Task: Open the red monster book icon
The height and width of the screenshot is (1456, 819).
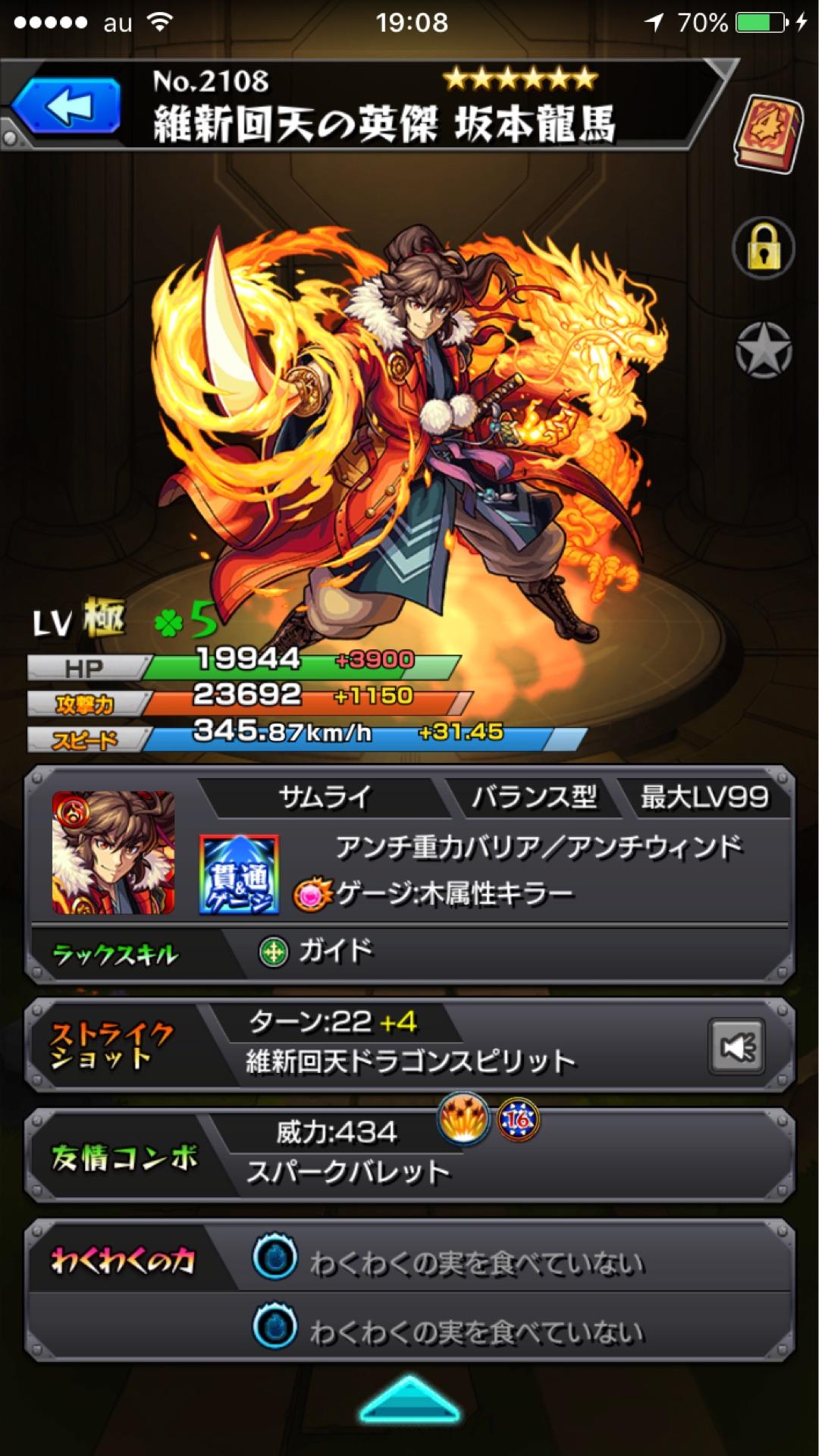Action: tap(768, 135)
